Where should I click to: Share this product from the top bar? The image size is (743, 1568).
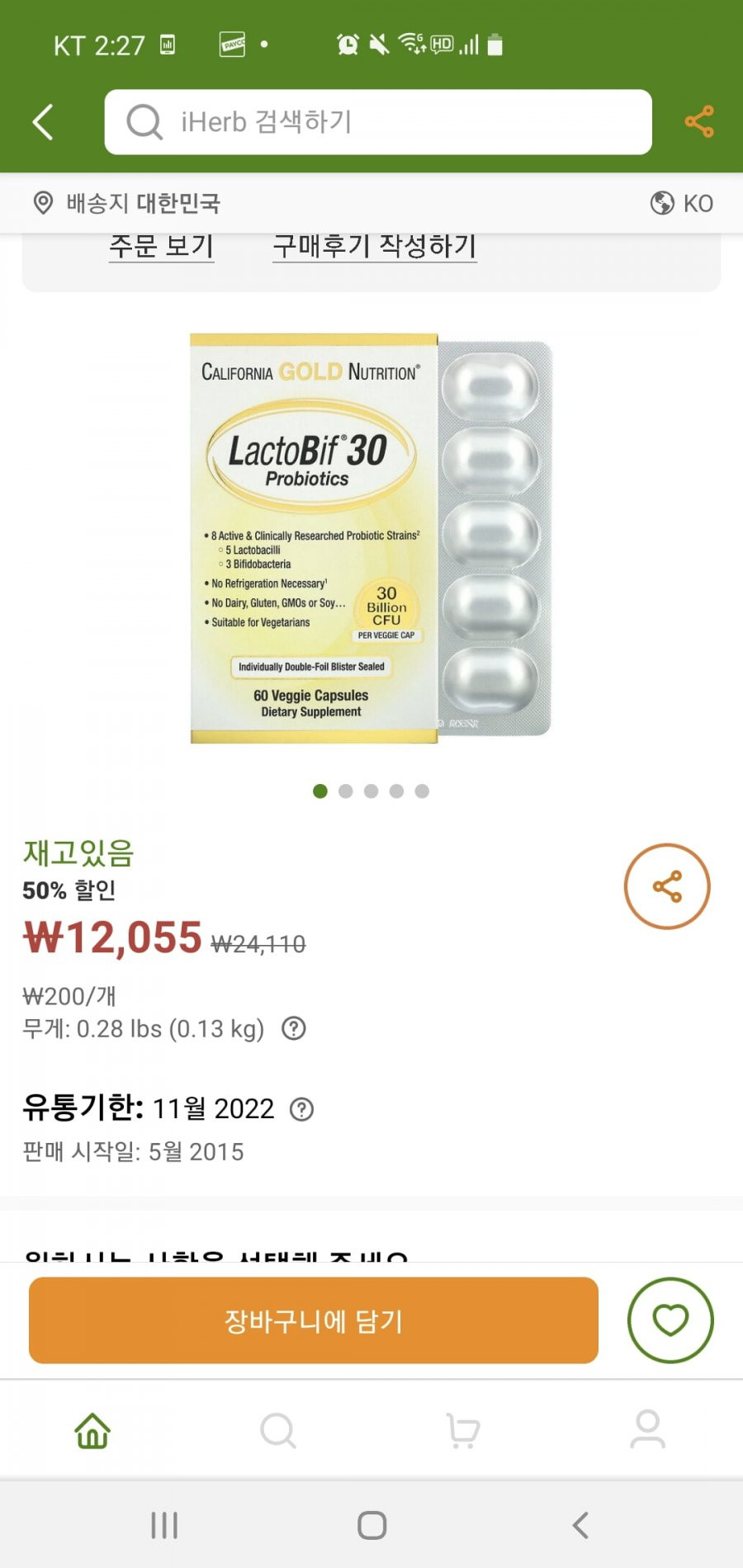click(x=699, y=122)
